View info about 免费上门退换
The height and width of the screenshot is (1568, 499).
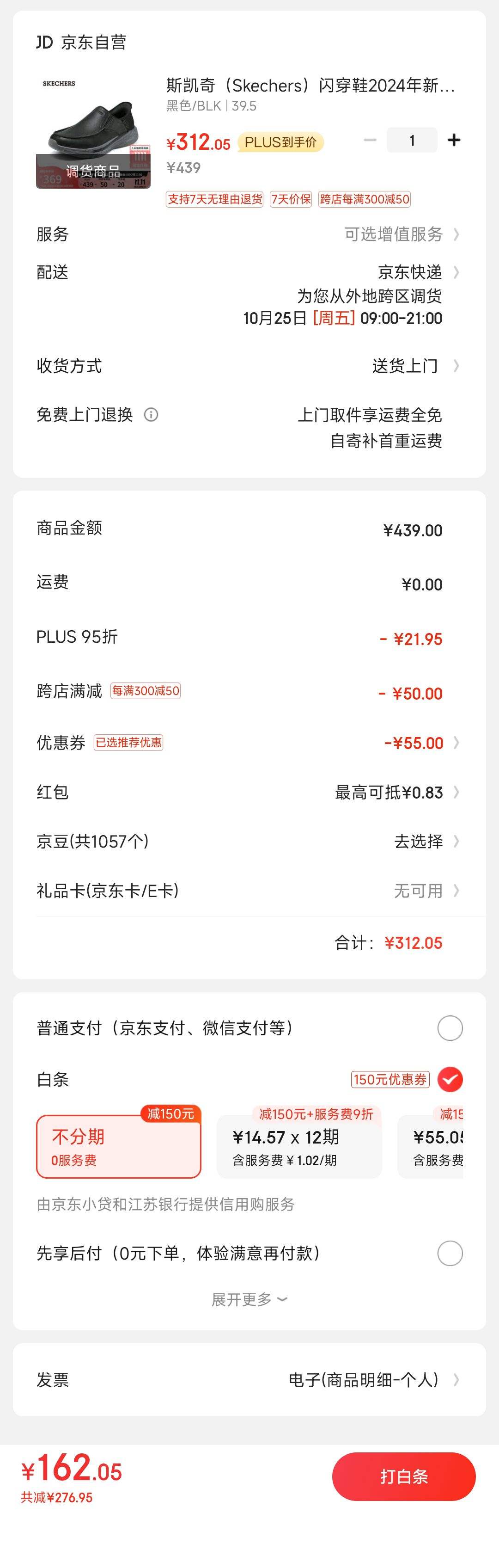point(151,415)
